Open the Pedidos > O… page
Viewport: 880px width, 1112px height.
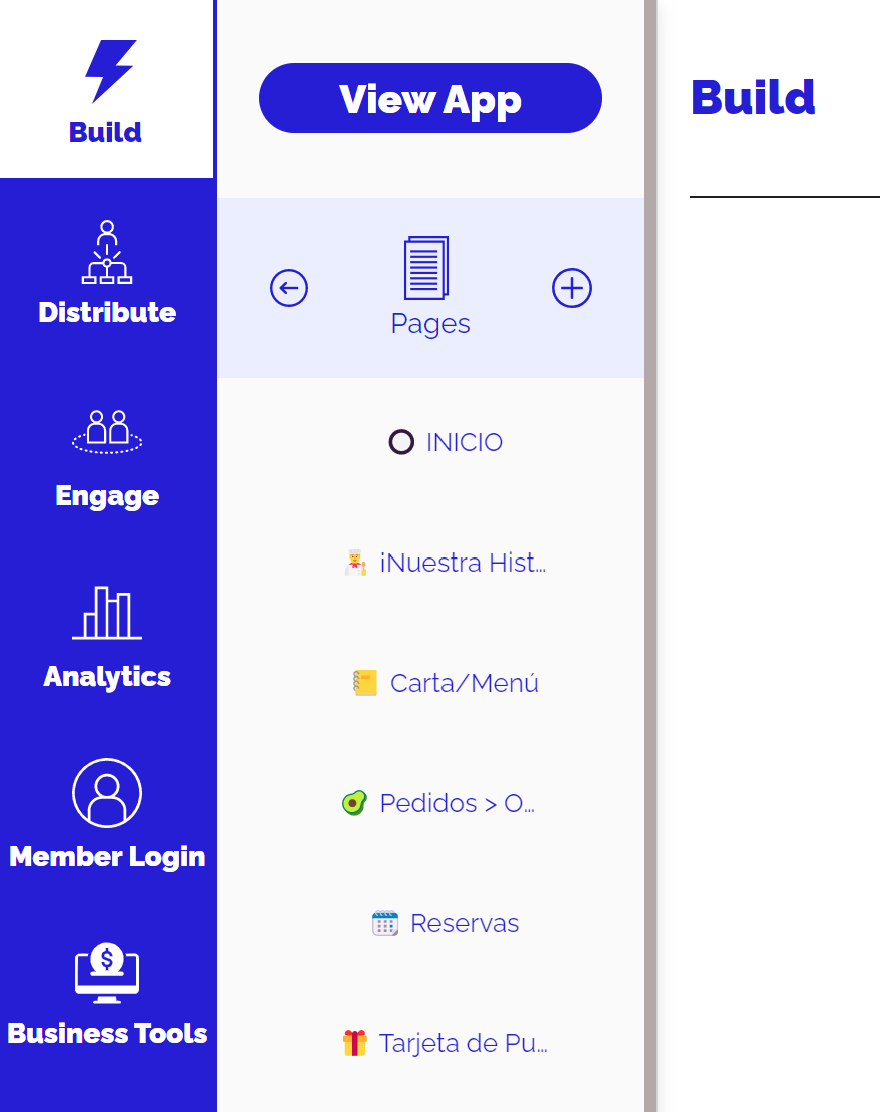[x=440, y=803]
